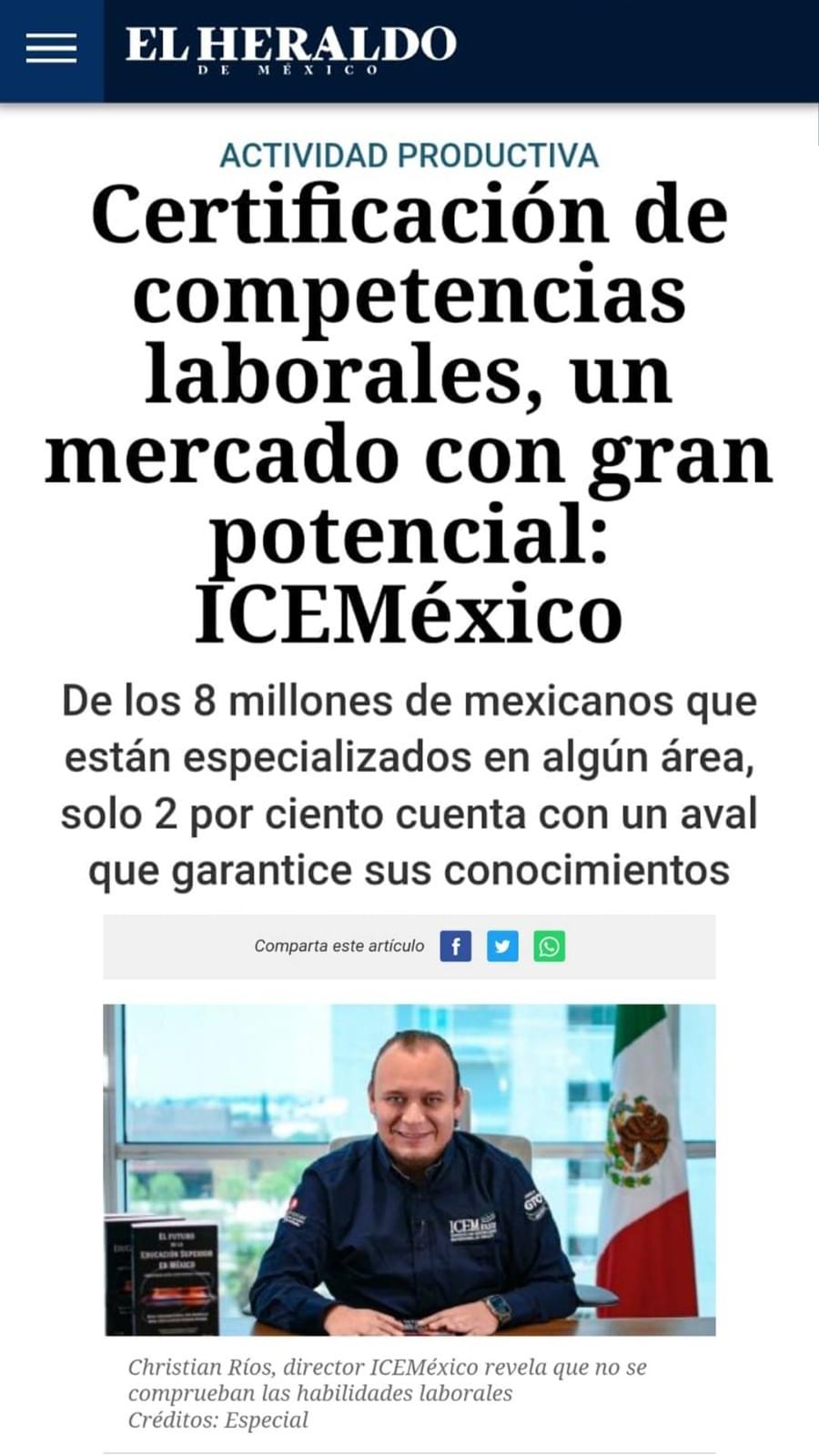Open the Actividad Productiva section link
819x1456 pixels.
[x=409, y=156]
